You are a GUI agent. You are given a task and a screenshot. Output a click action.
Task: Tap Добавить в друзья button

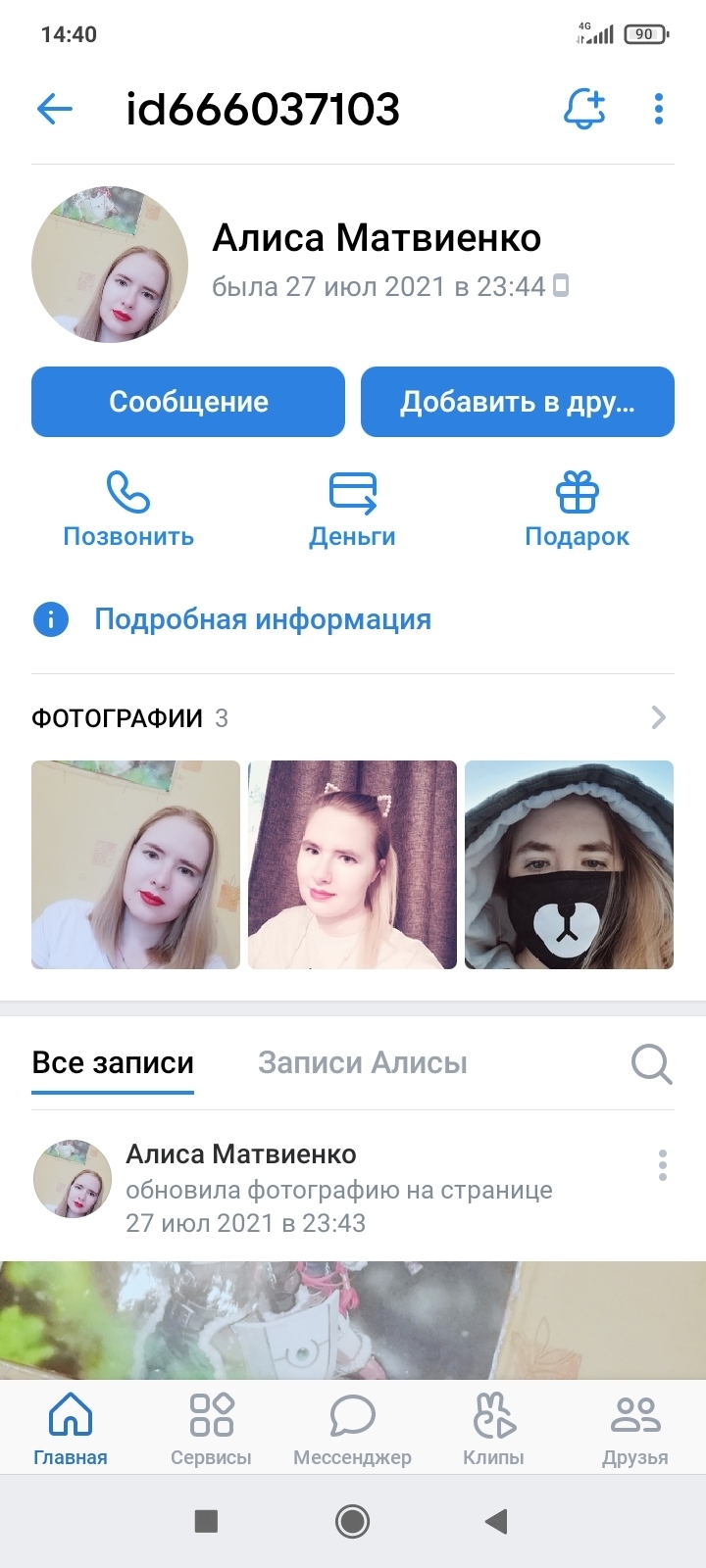(x=518, y=402)
